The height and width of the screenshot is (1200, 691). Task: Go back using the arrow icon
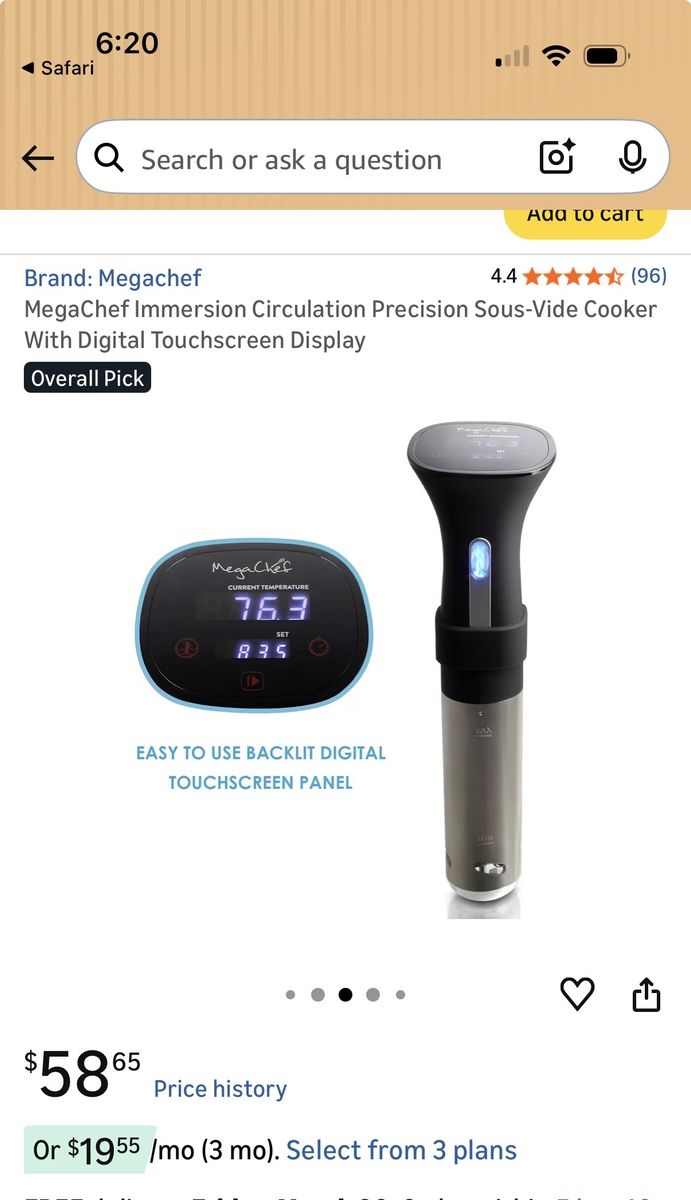click(38, 158)
